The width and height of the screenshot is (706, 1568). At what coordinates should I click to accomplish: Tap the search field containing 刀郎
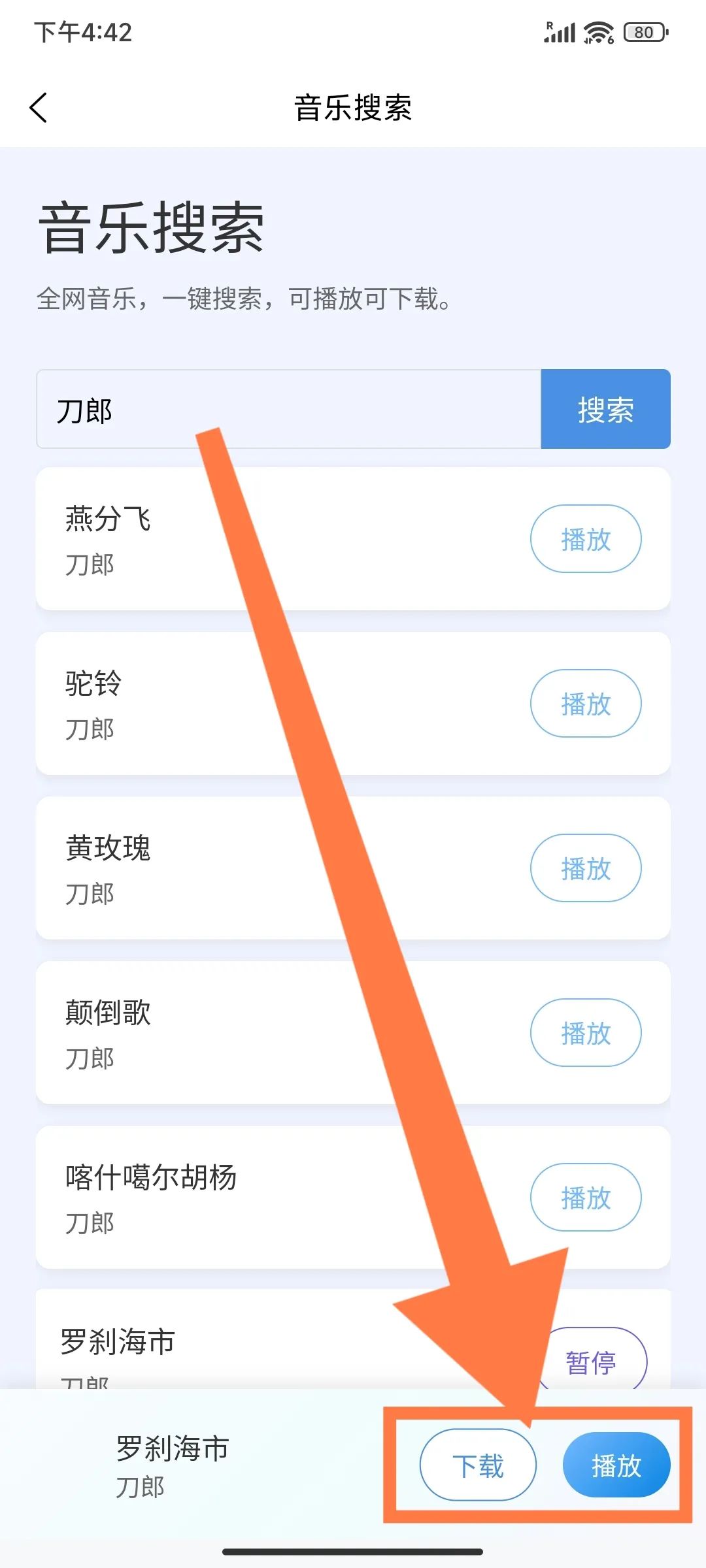coord(288,410)
